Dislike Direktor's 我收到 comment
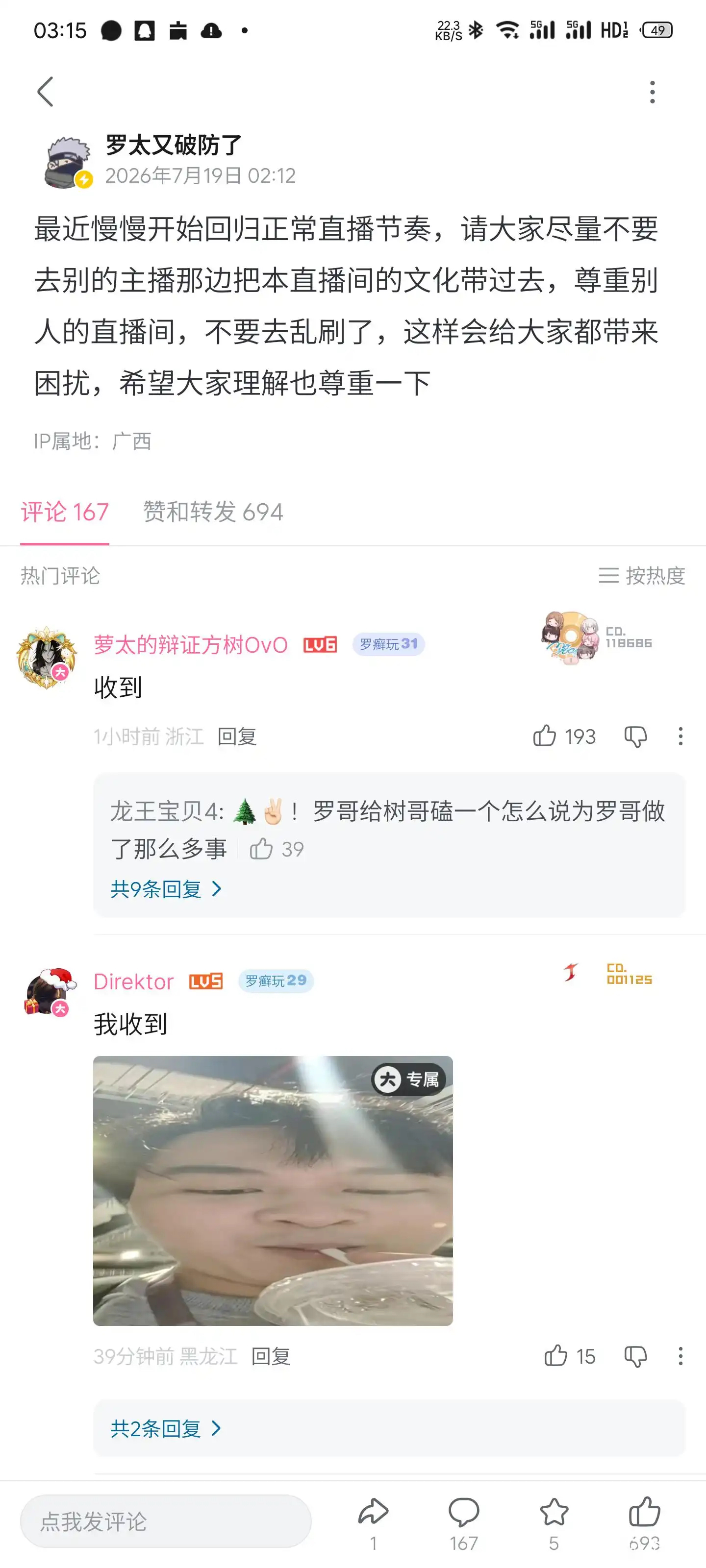Viewport: 706px width, 1568px height. [635, 1356]
